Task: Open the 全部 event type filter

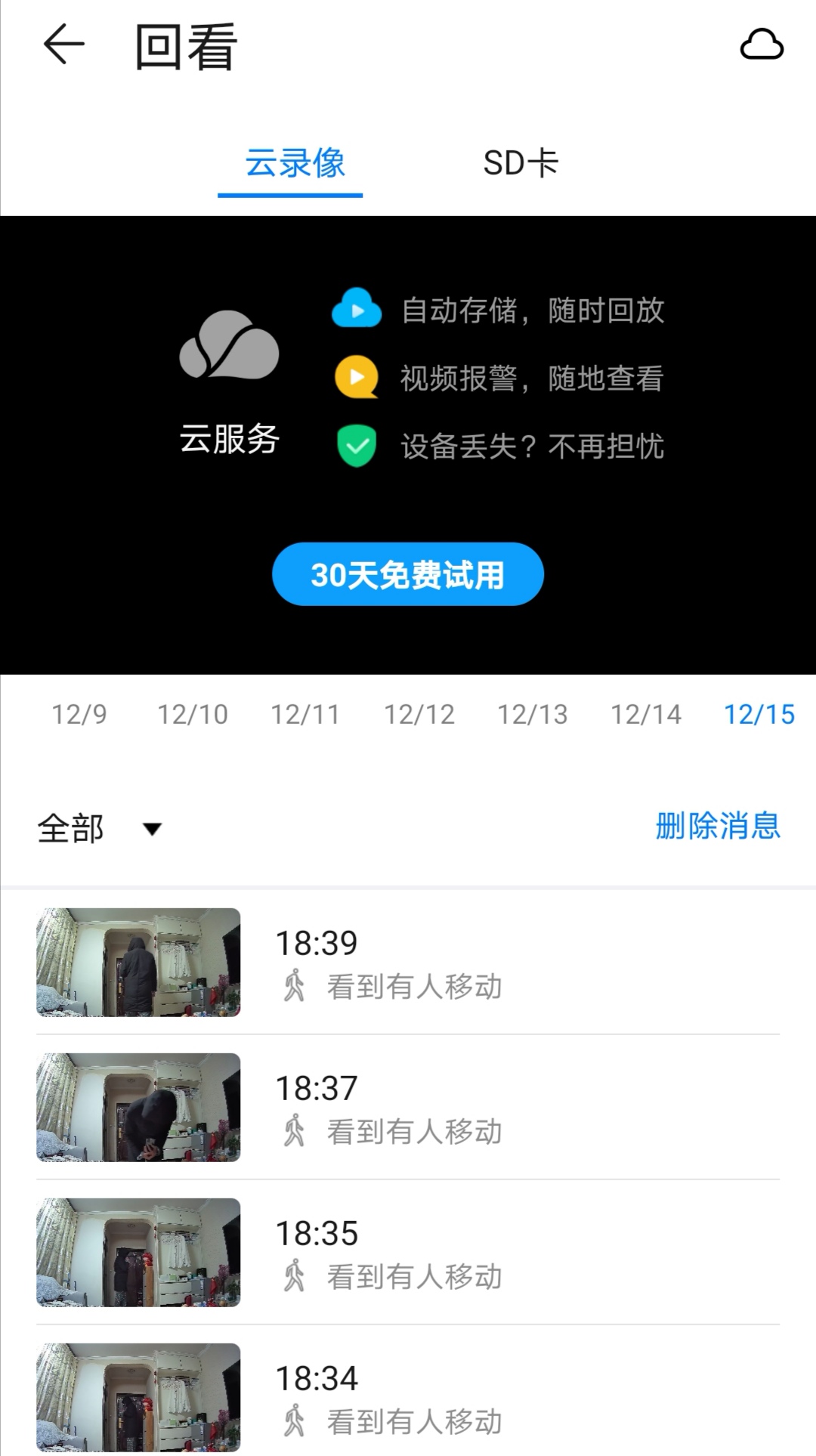Action: (x=69, y=828)
